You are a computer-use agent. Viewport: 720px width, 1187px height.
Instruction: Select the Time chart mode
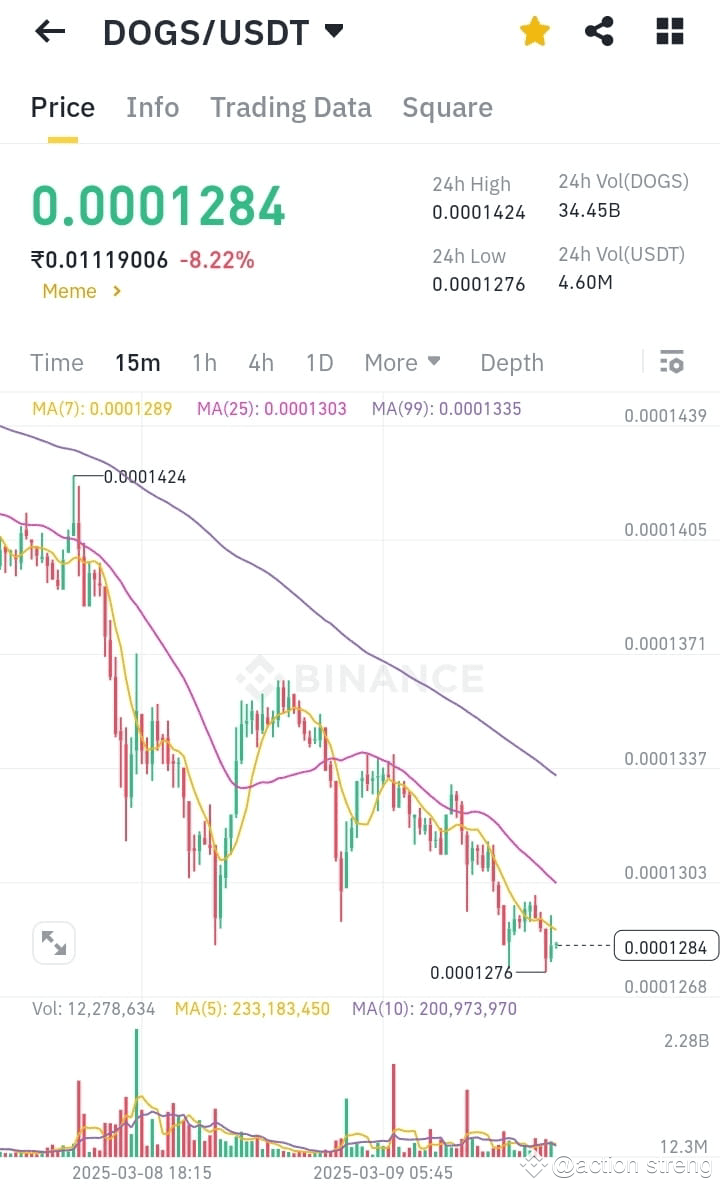(57, 362)
